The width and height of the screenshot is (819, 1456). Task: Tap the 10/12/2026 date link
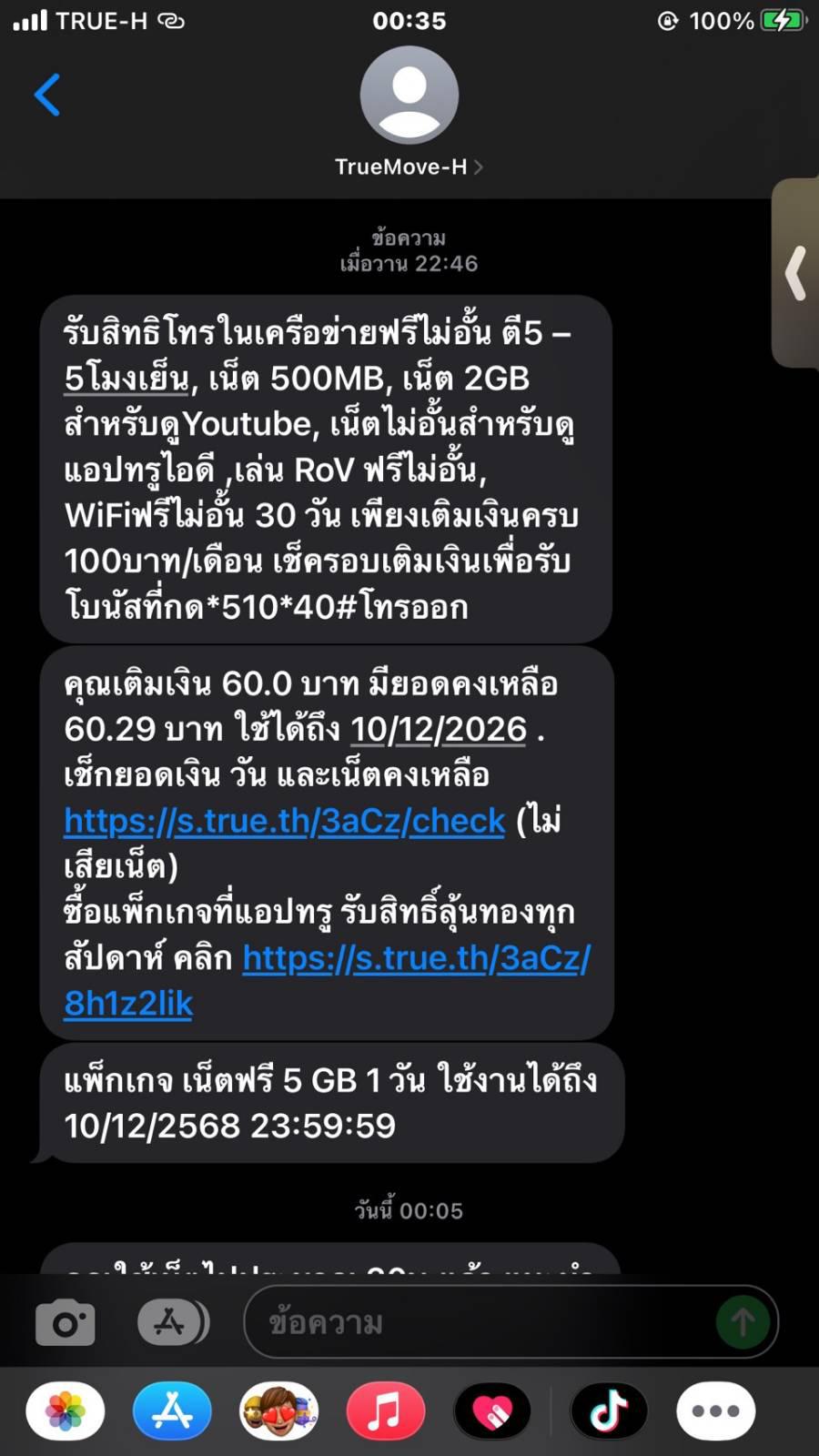439,729
